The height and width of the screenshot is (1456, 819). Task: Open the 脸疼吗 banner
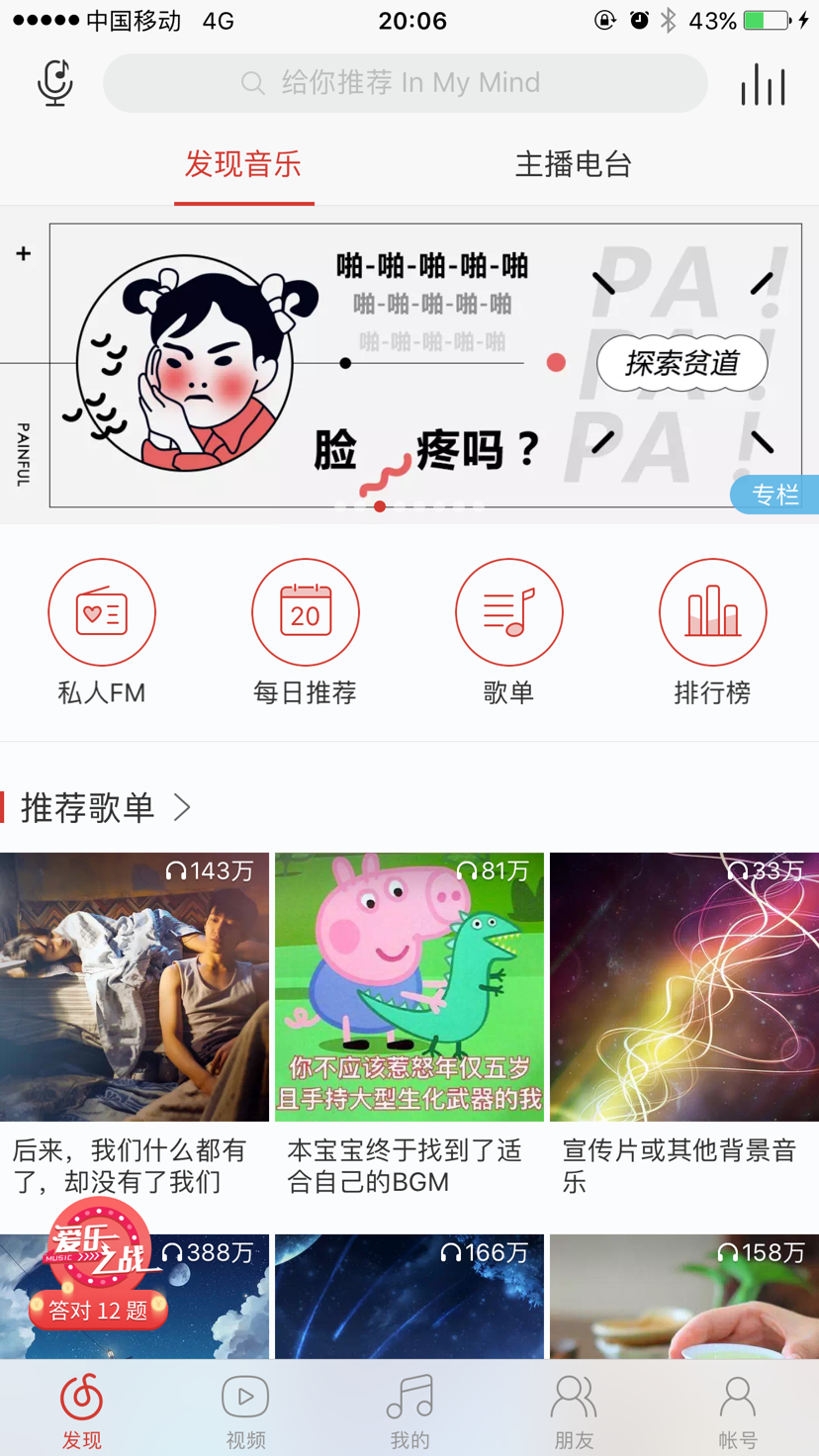coord(425,365)
